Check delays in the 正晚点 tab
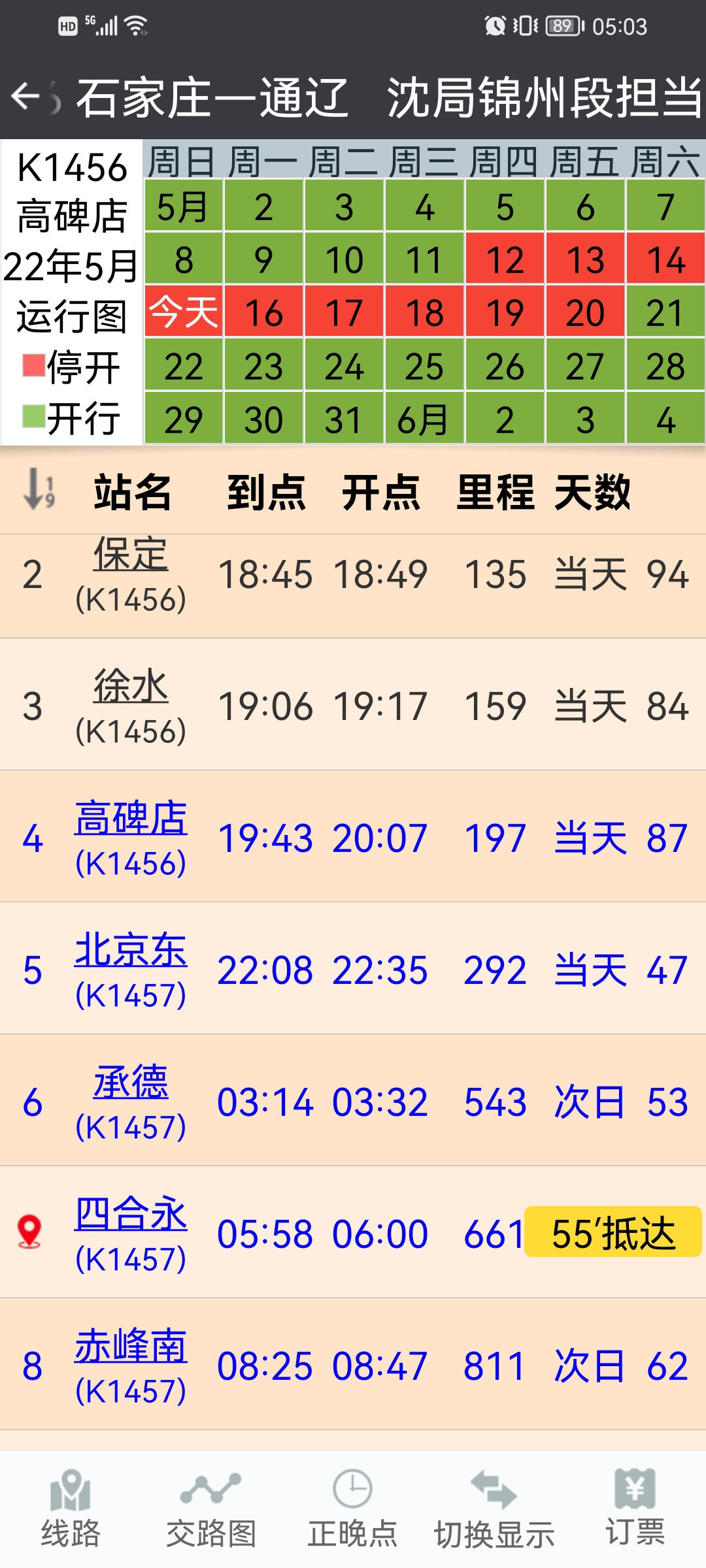This screenshot has height=1568, width=706. 352,1509
